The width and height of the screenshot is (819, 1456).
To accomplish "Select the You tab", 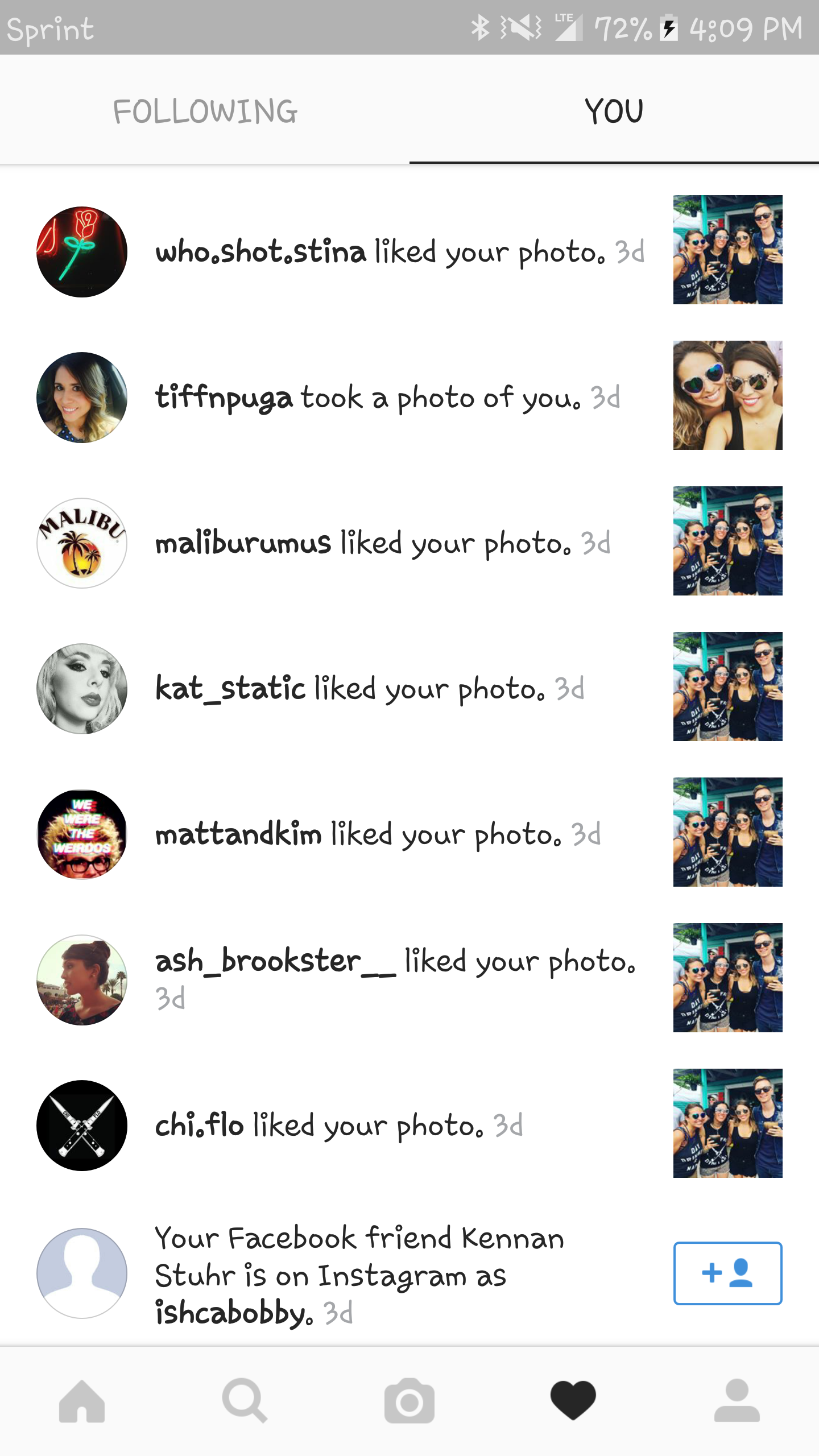I will click(614, 111).
